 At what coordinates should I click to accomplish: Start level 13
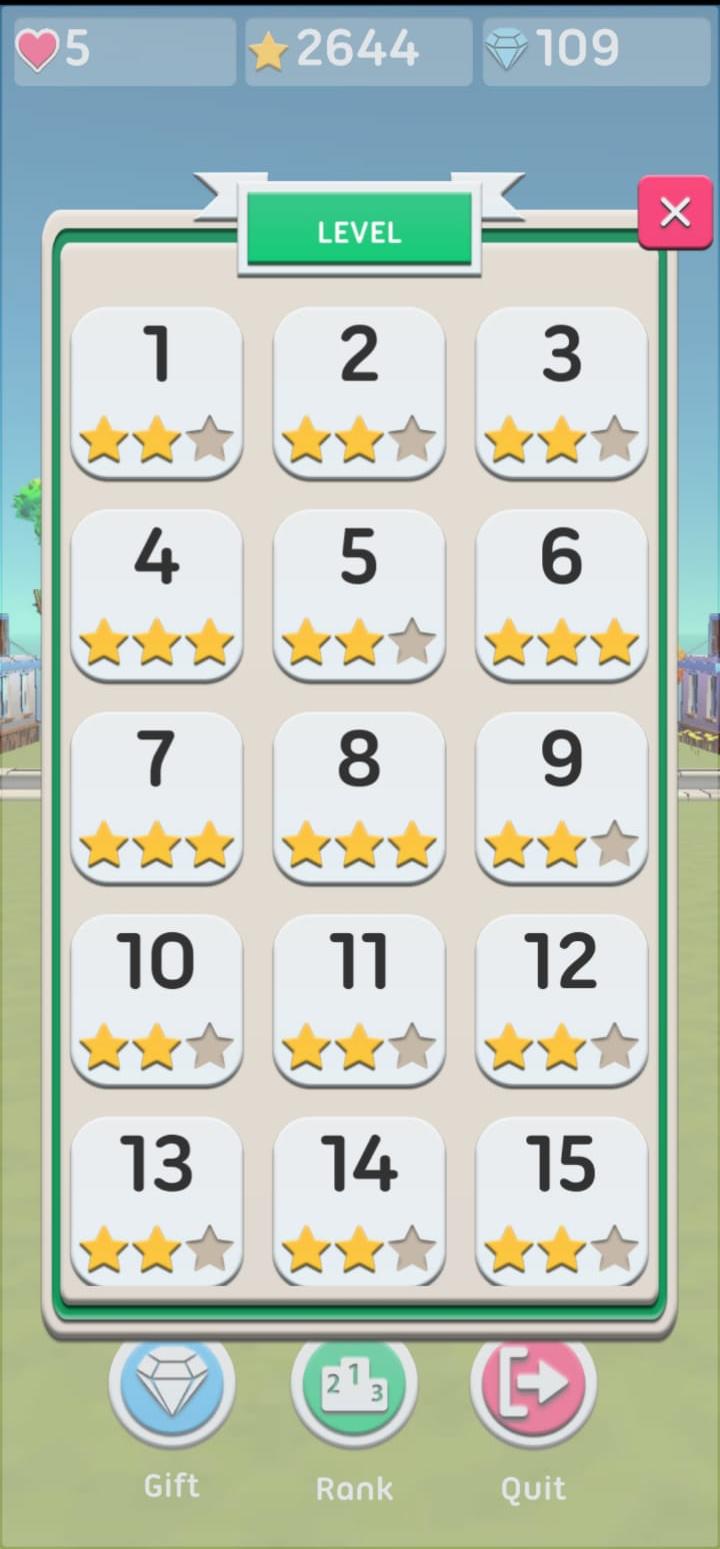157,1200
